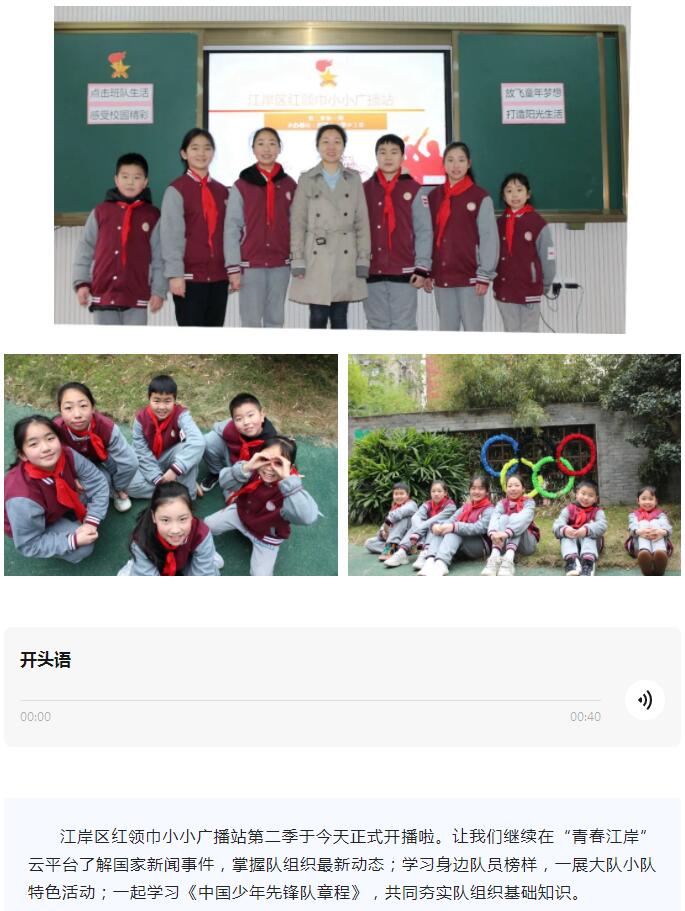This screenshot has height=911, width=685.
Task: Seek within the 开头语 audio progress bar
Action: point(310,700)
